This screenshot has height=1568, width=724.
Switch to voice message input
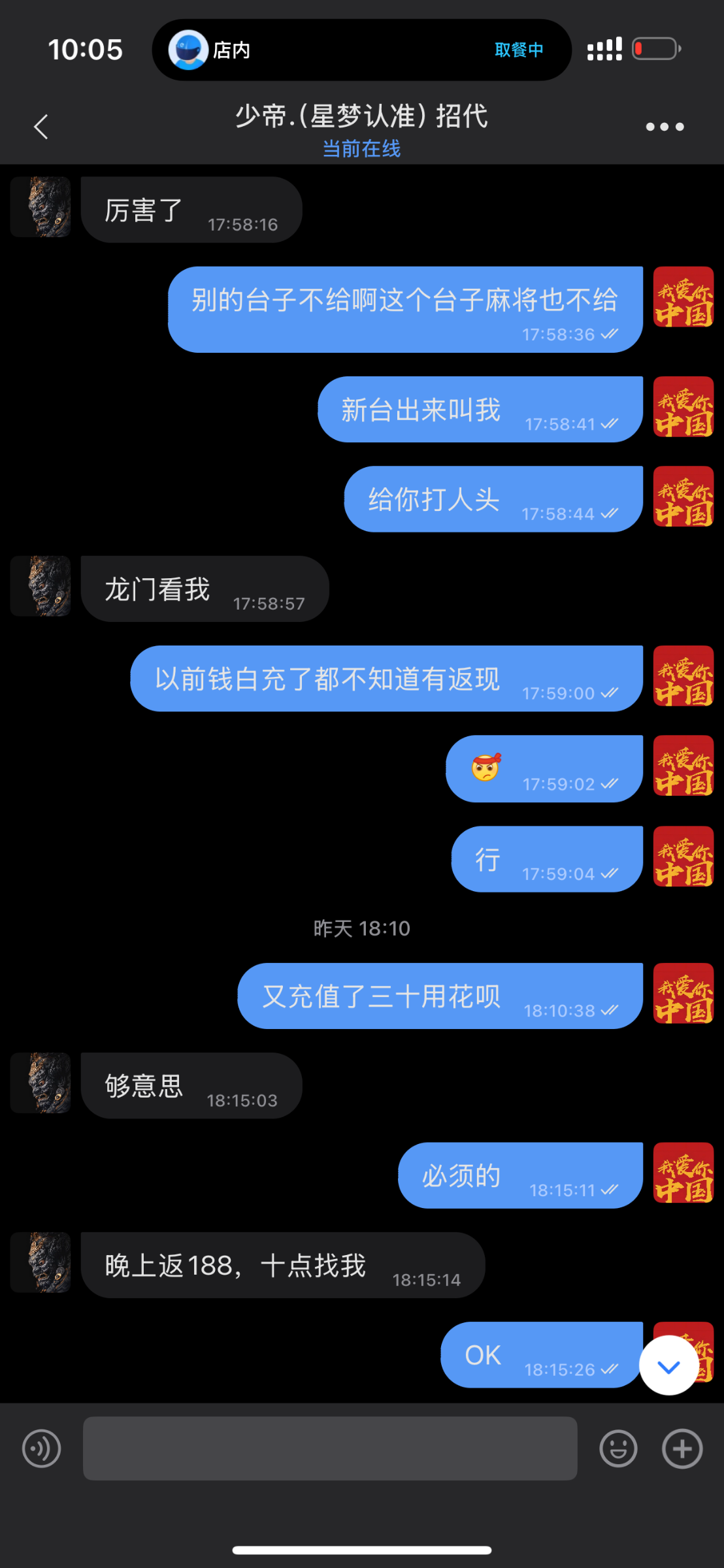(42, 1448)
